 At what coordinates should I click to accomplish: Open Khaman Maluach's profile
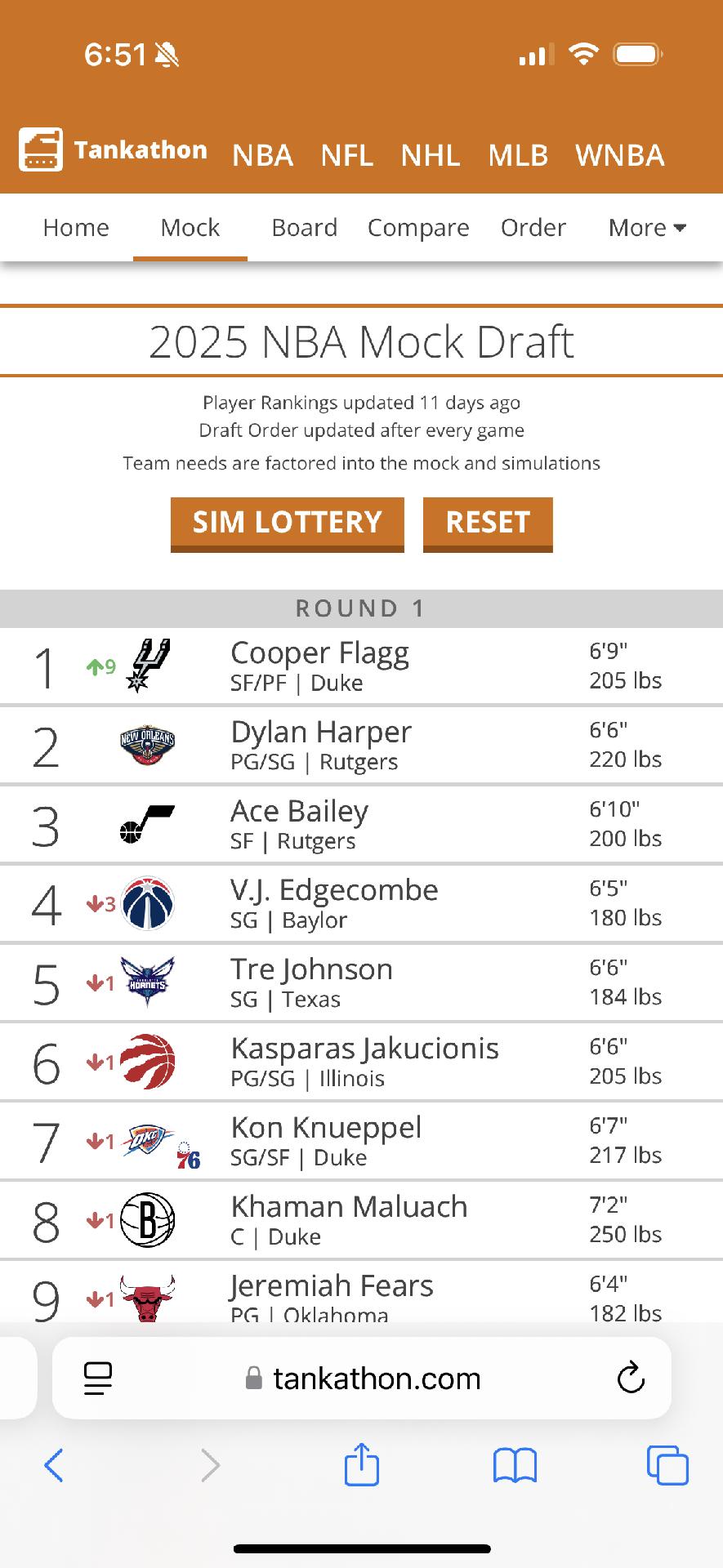click(349, 1207)
